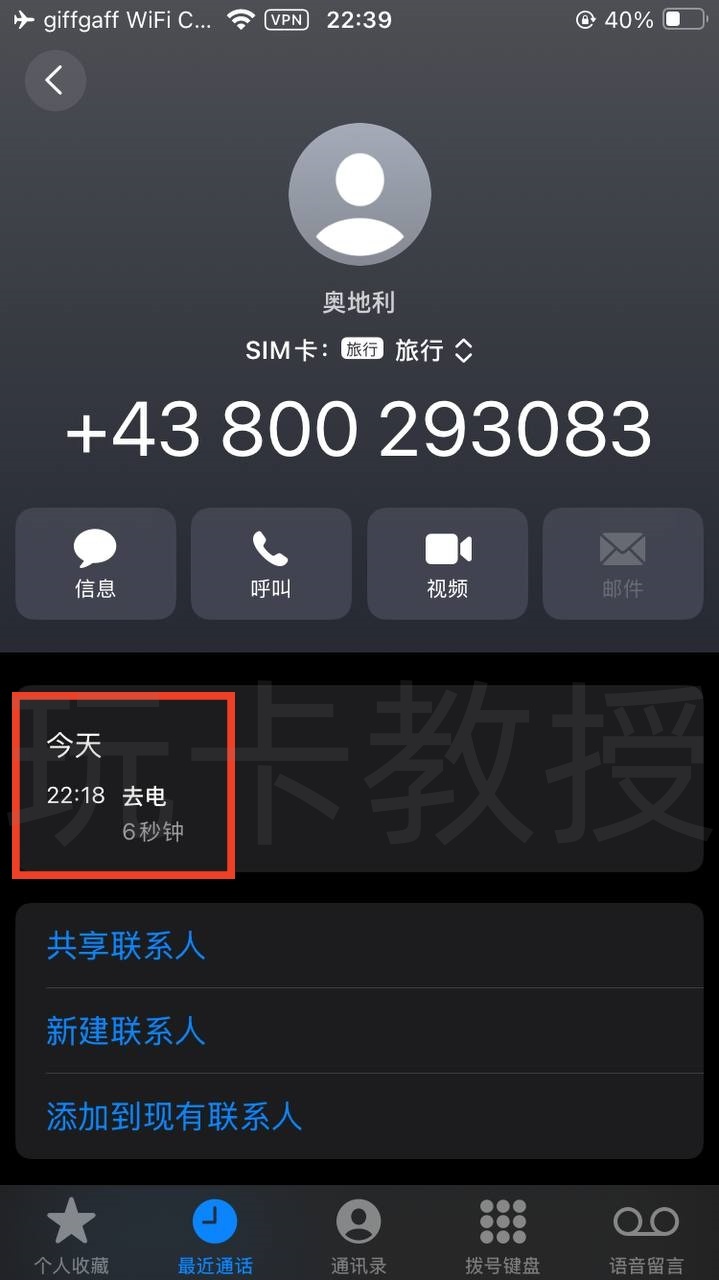
Task: Tap 共享联系人 to share contact
Action: tap(126, 946)
